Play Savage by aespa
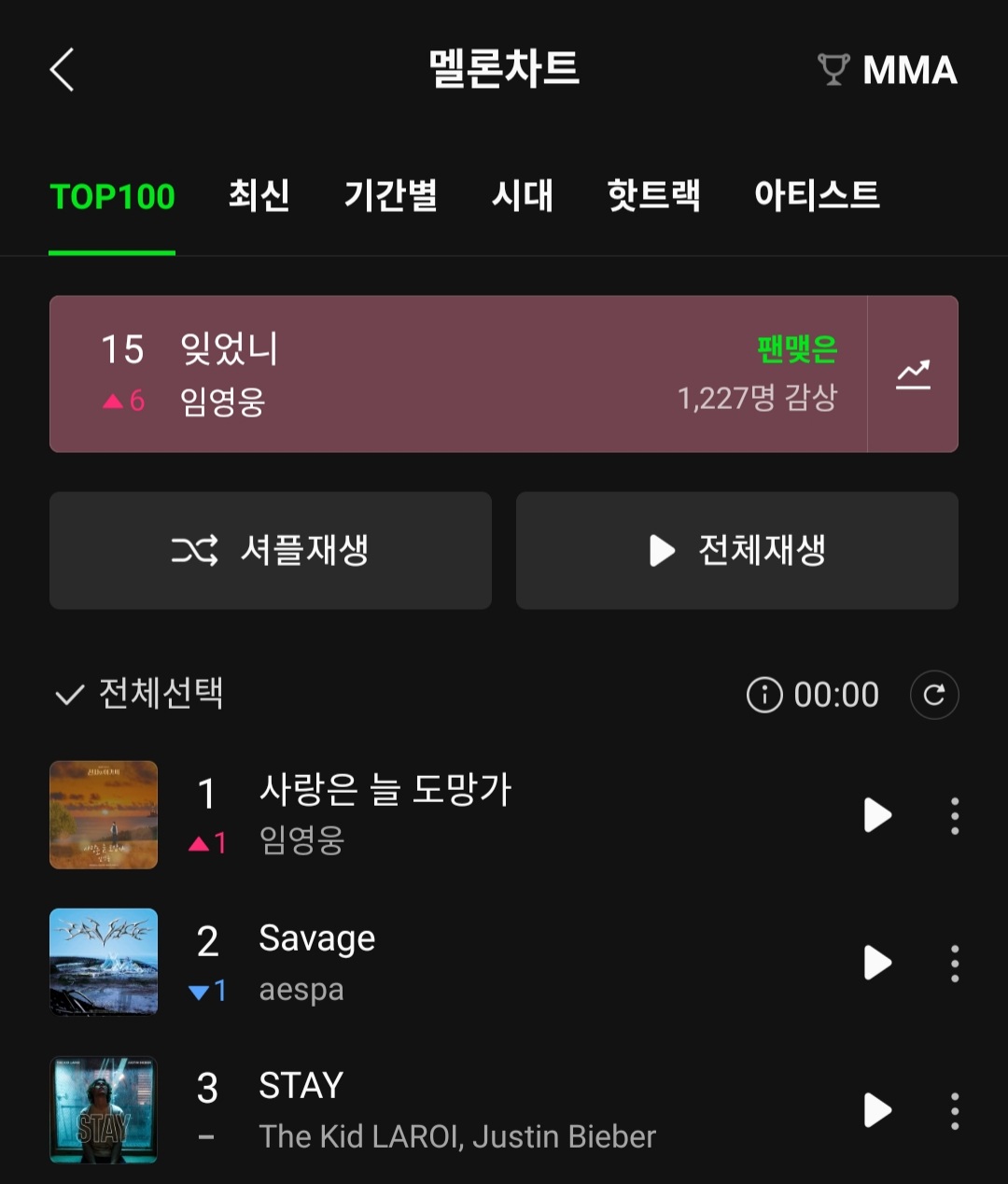1008x1184 pixels. click(876, 963)
